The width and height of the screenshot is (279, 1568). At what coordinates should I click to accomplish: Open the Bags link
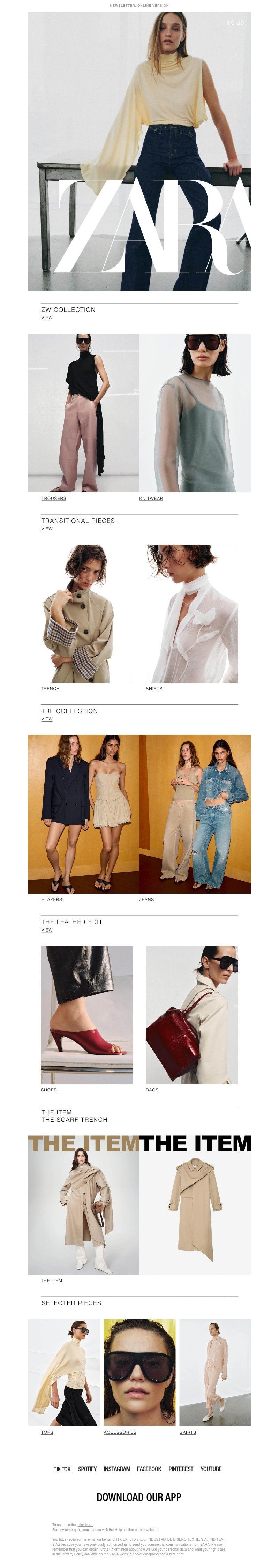(152, 1090)
